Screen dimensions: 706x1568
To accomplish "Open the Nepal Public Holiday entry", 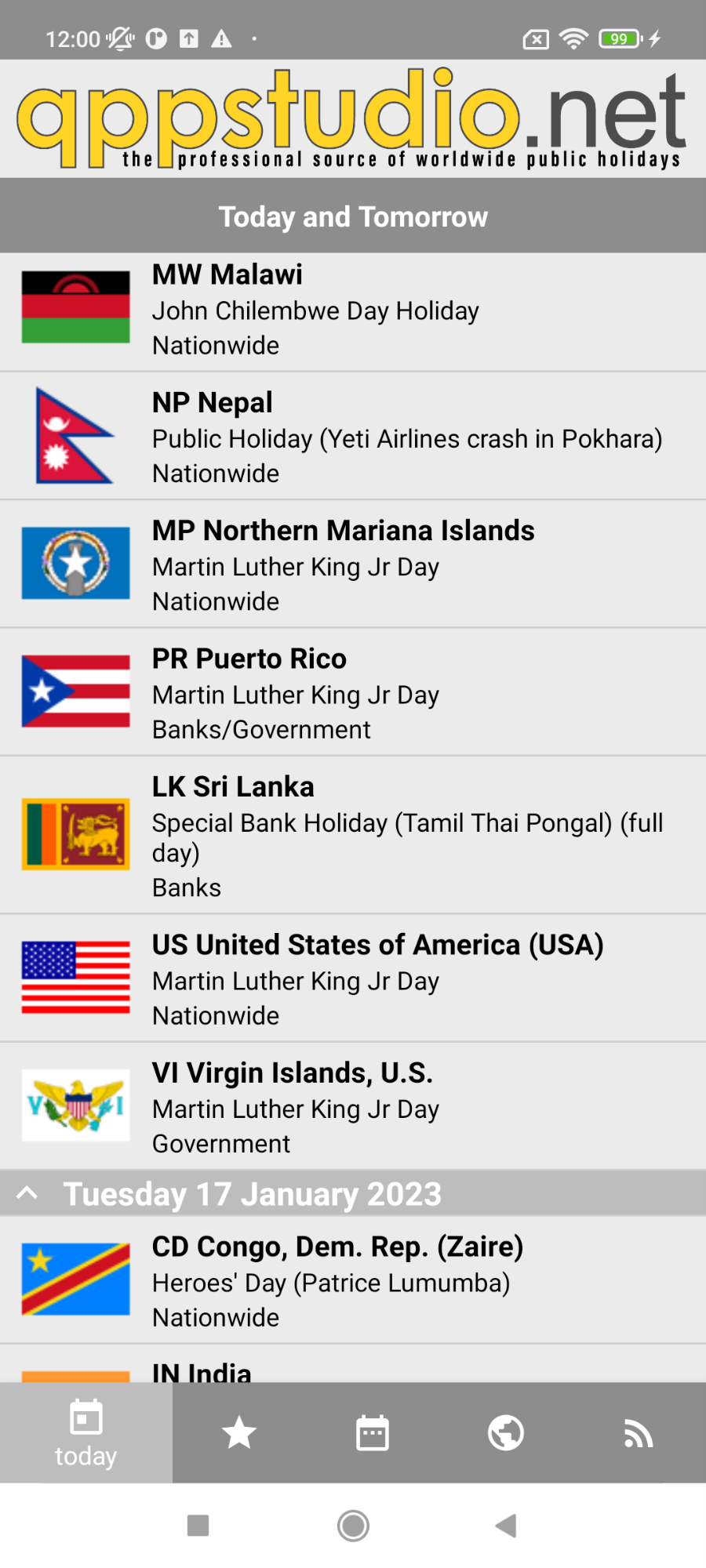I will [x=353, y=436].
